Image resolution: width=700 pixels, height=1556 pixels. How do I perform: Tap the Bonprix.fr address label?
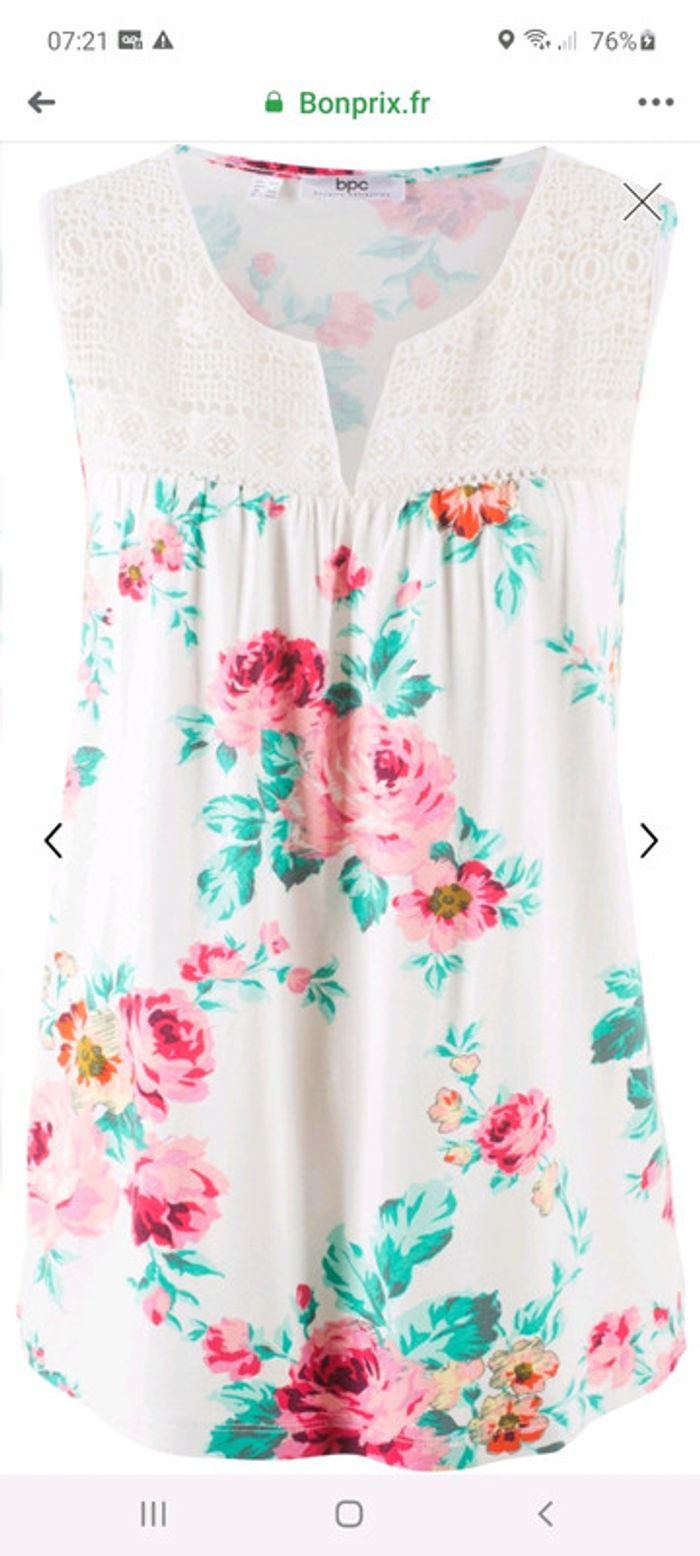363,102
